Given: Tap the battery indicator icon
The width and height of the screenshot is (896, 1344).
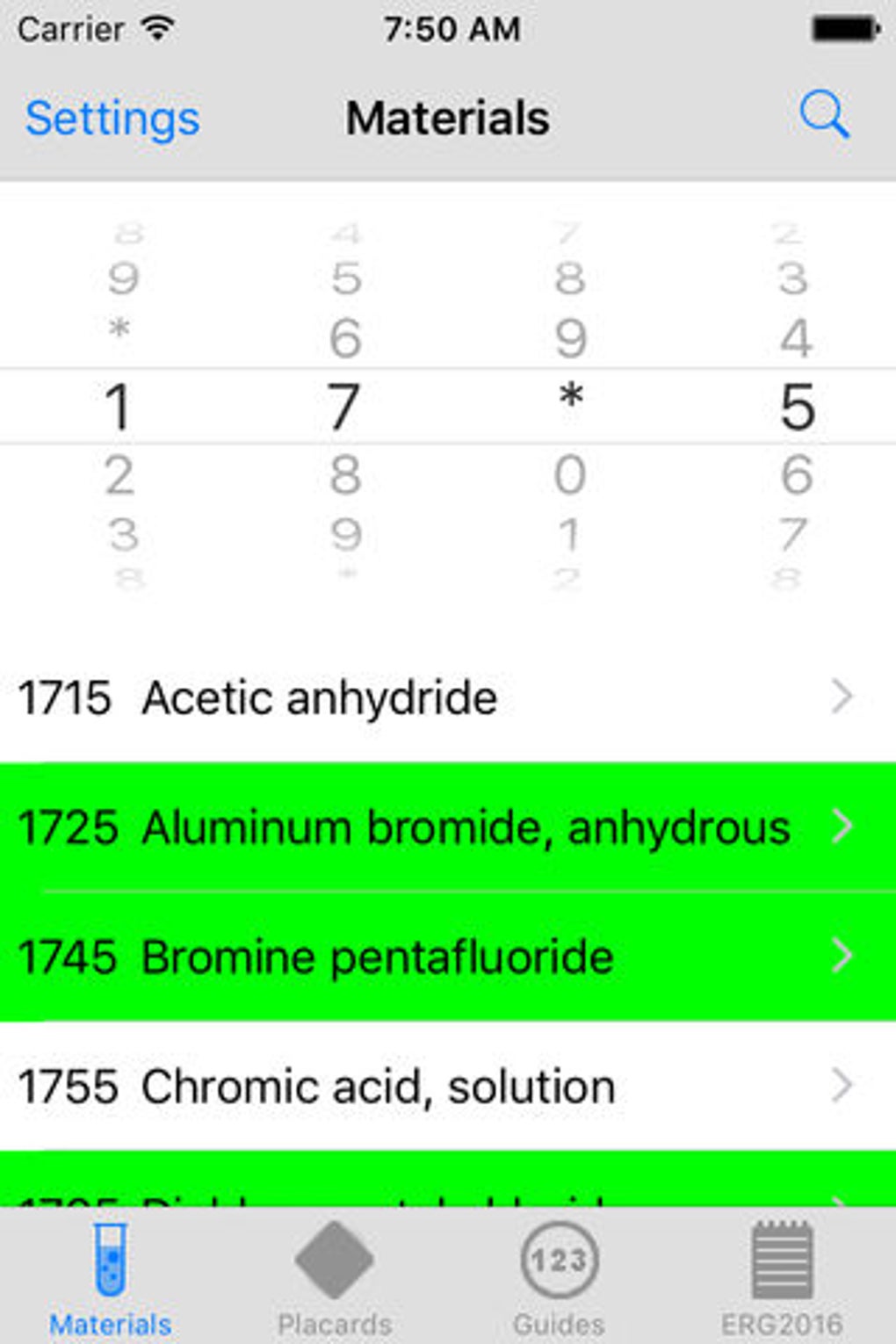Looking at the screenshot, I should point(845,26).
